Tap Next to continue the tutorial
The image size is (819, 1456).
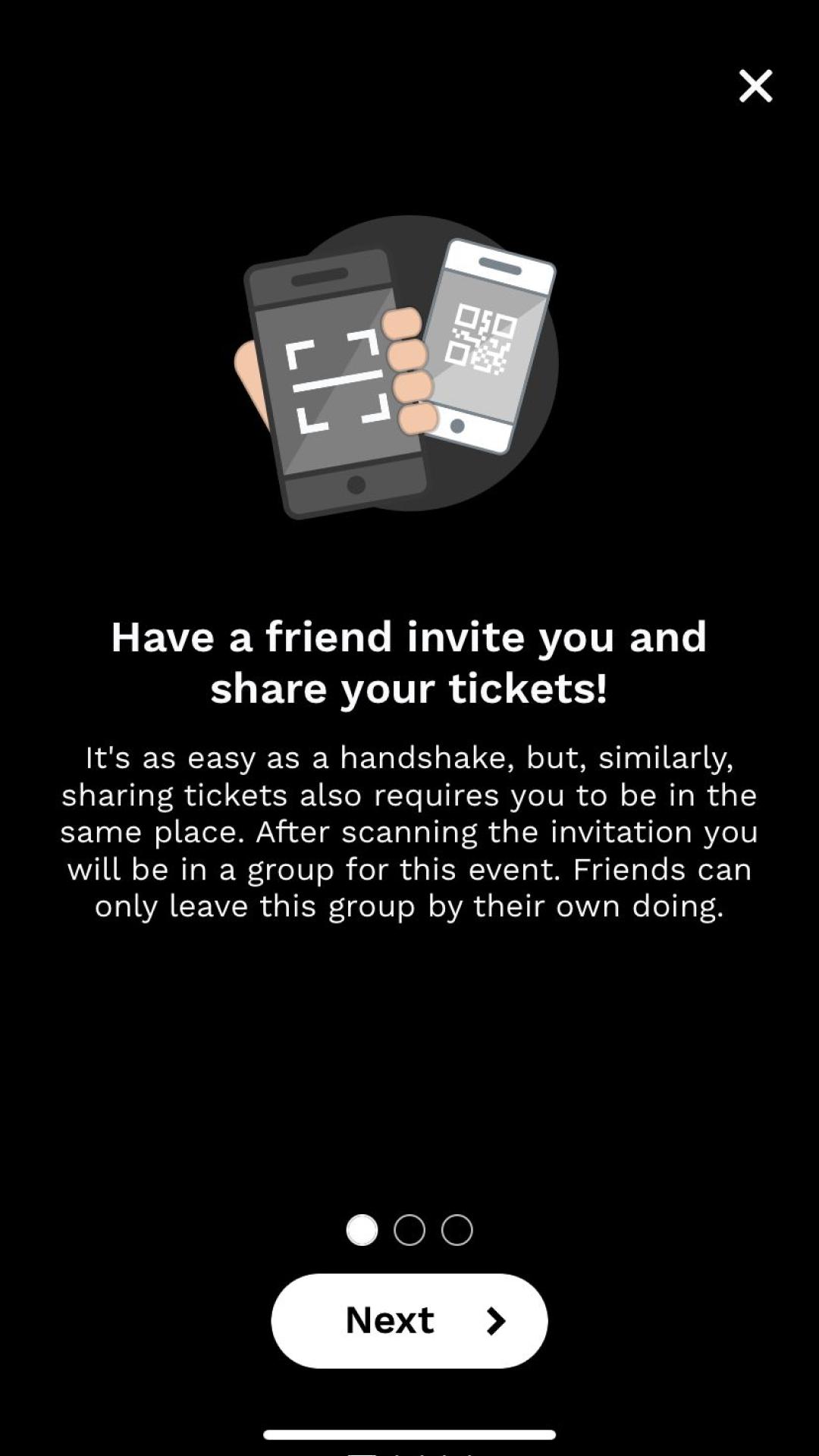point(409,1320)
